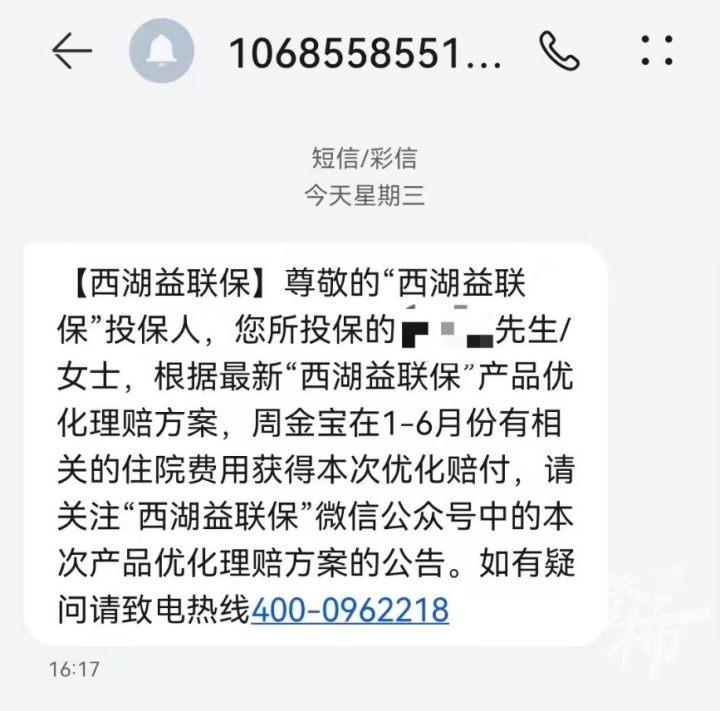
Task: Open the sender's bell avatar
Action: pos(161,50)
